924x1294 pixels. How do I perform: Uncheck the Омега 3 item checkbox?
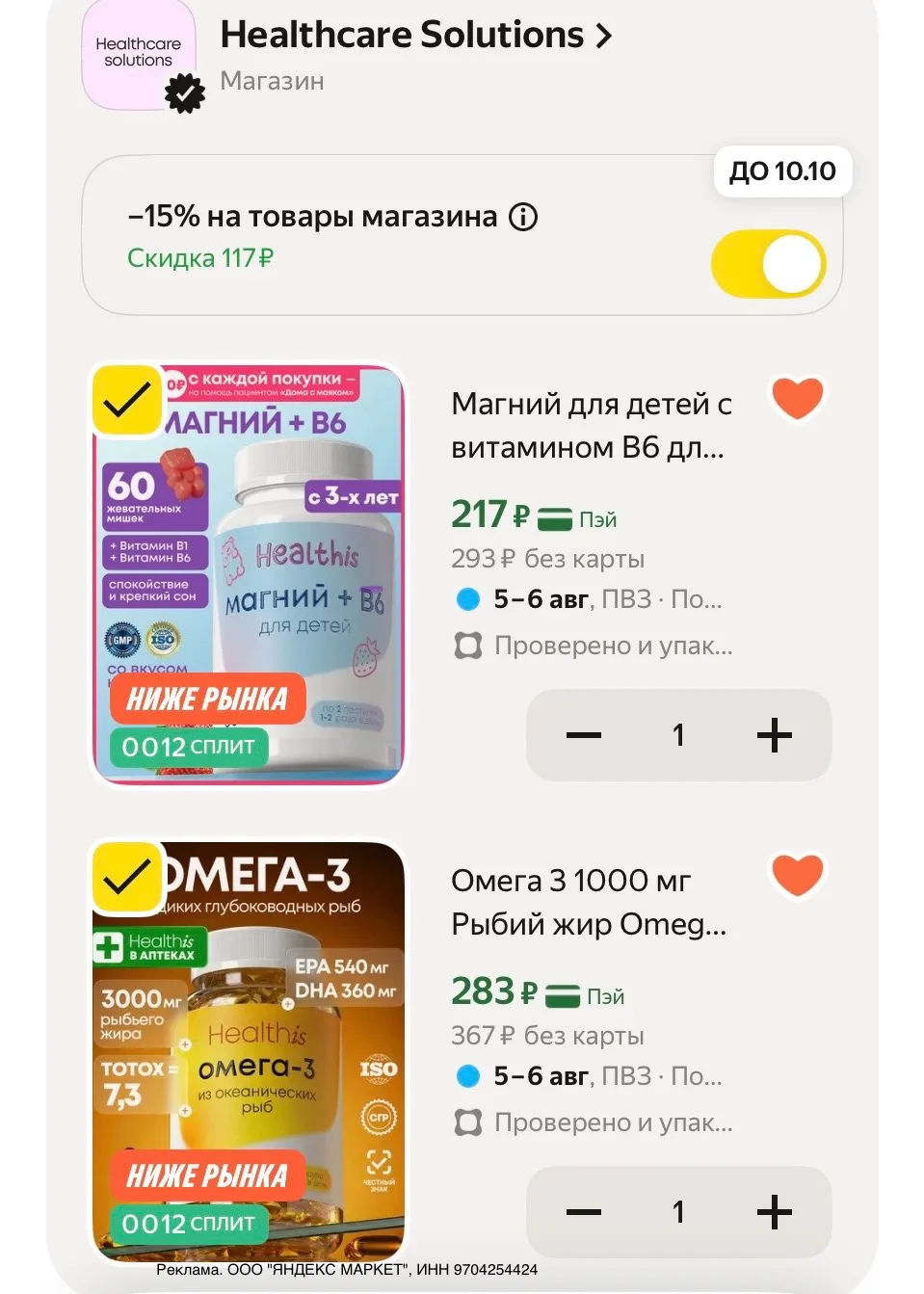[x=127, y=877]
